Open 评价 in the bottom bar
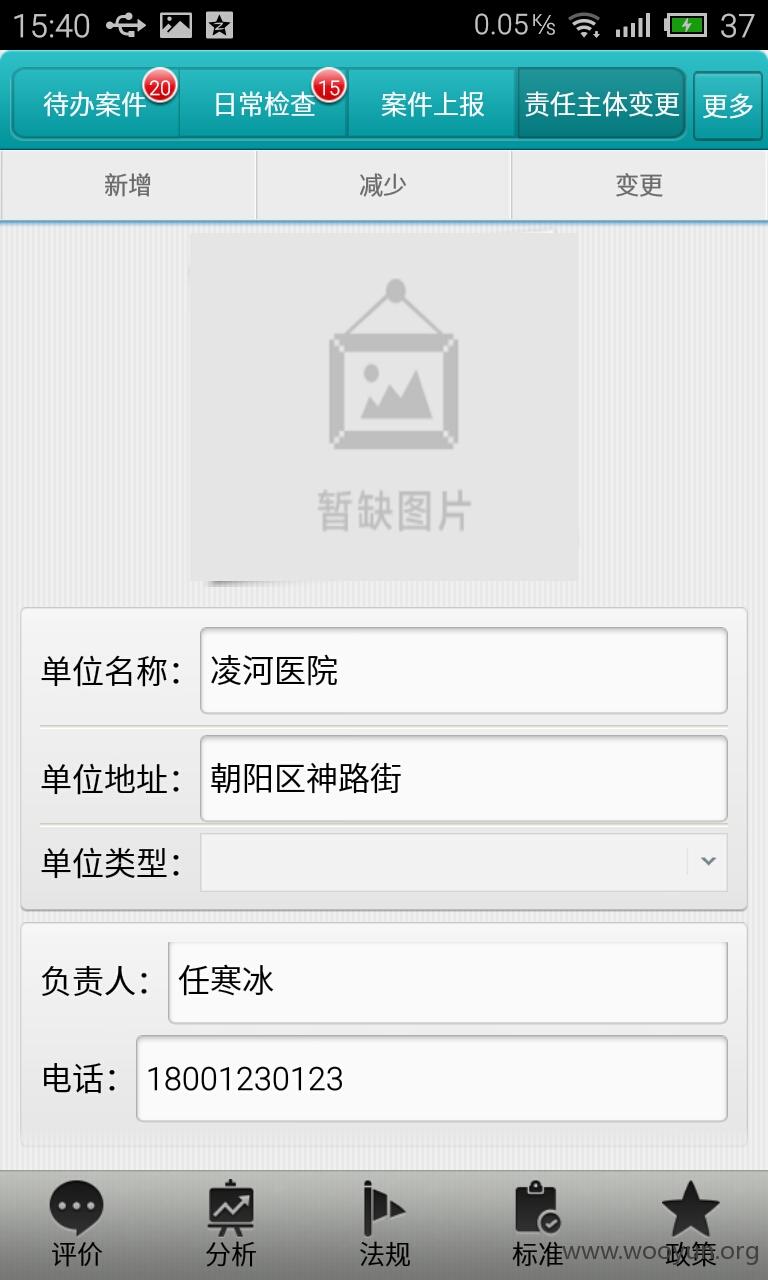Screen dimensions: 768x1280 pyautogui.click(x=77, y=1224)
